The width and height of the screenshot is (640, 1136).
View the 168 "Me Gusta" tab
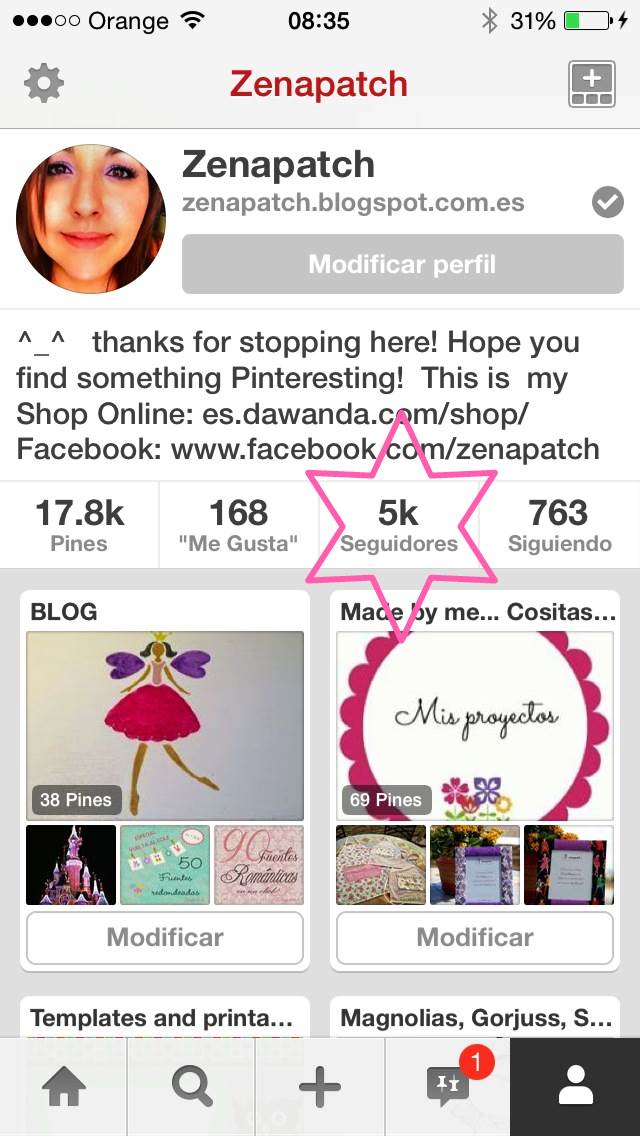pos(239,525)
